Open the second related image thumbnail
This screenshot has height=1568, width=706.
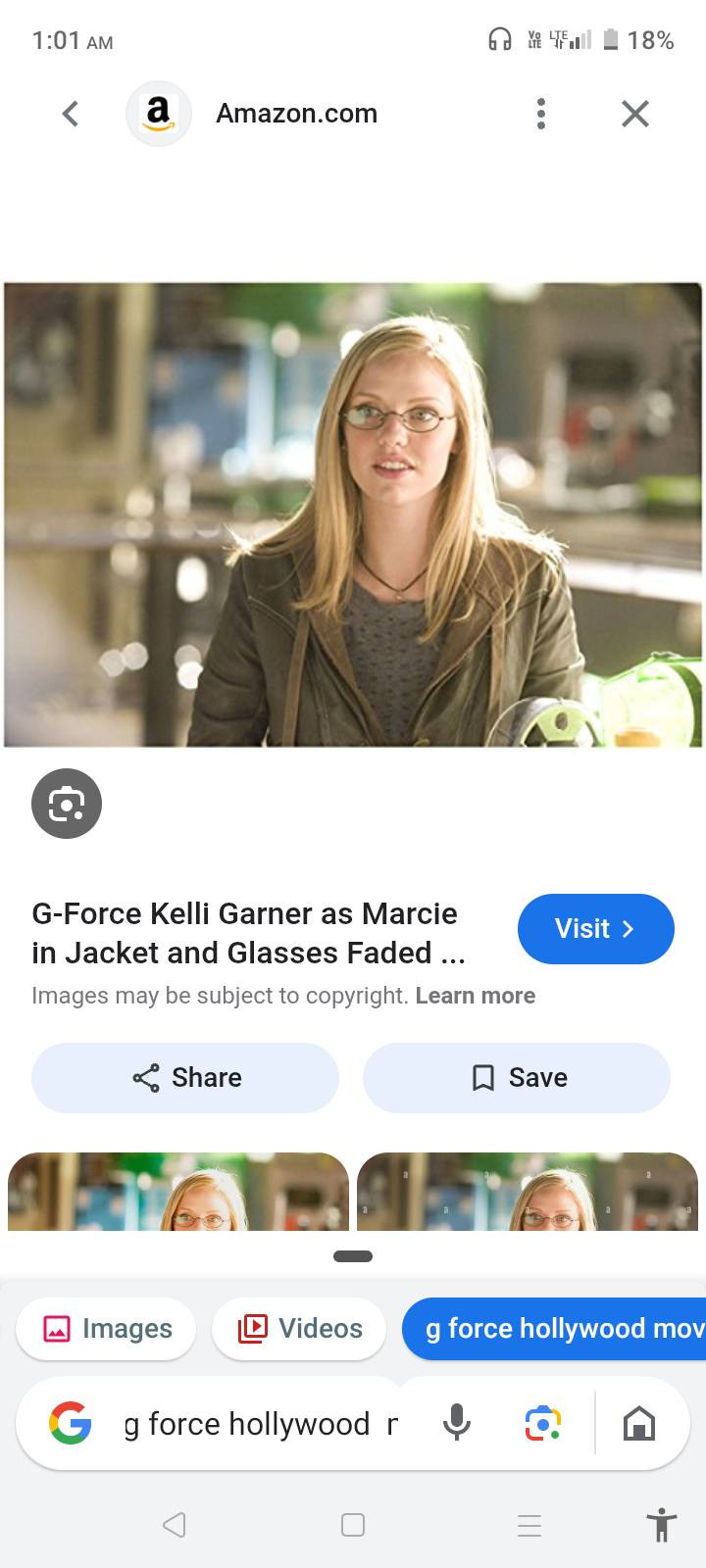tap(528, 1192)
